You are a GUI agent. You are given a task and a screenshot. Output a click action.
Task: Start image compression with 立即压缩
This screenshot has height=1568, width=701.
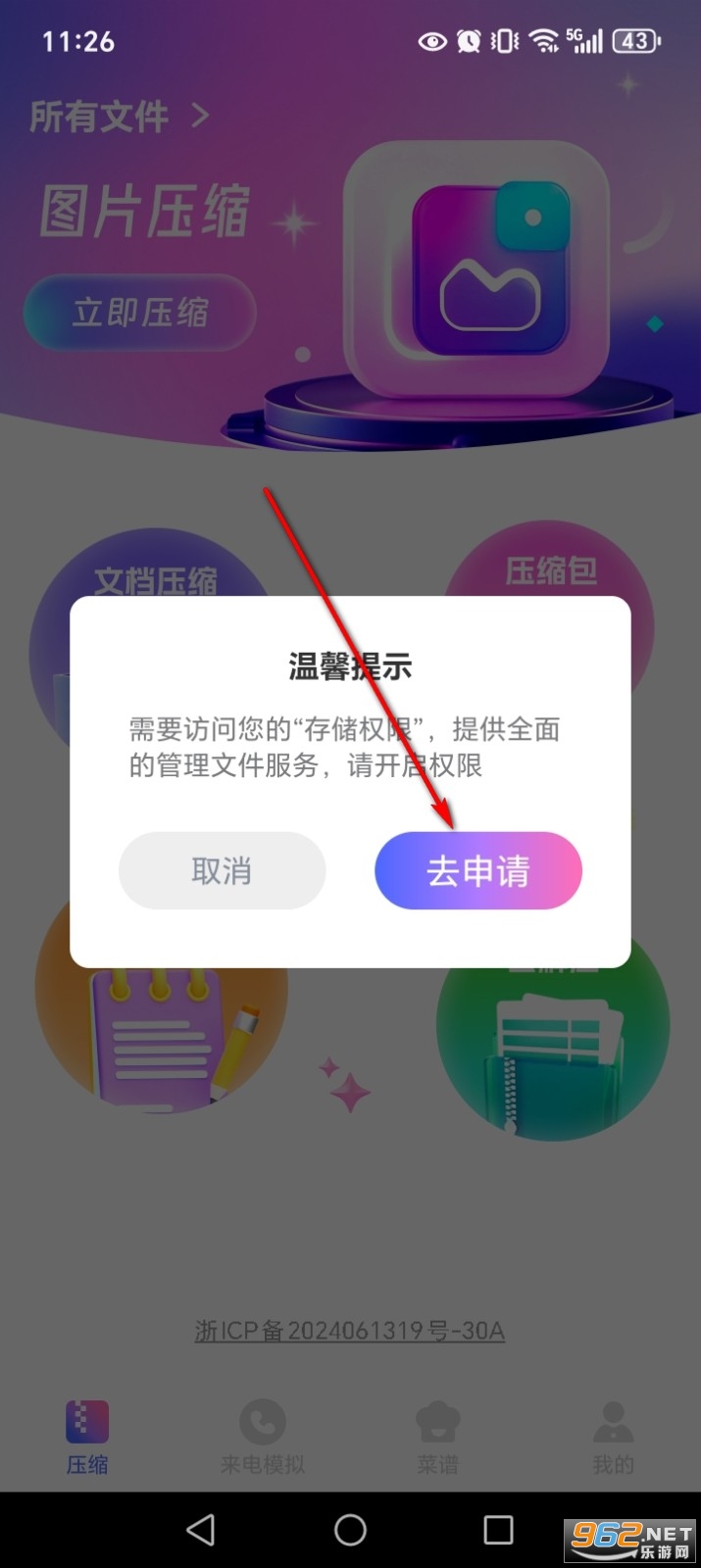click(139, 313)
